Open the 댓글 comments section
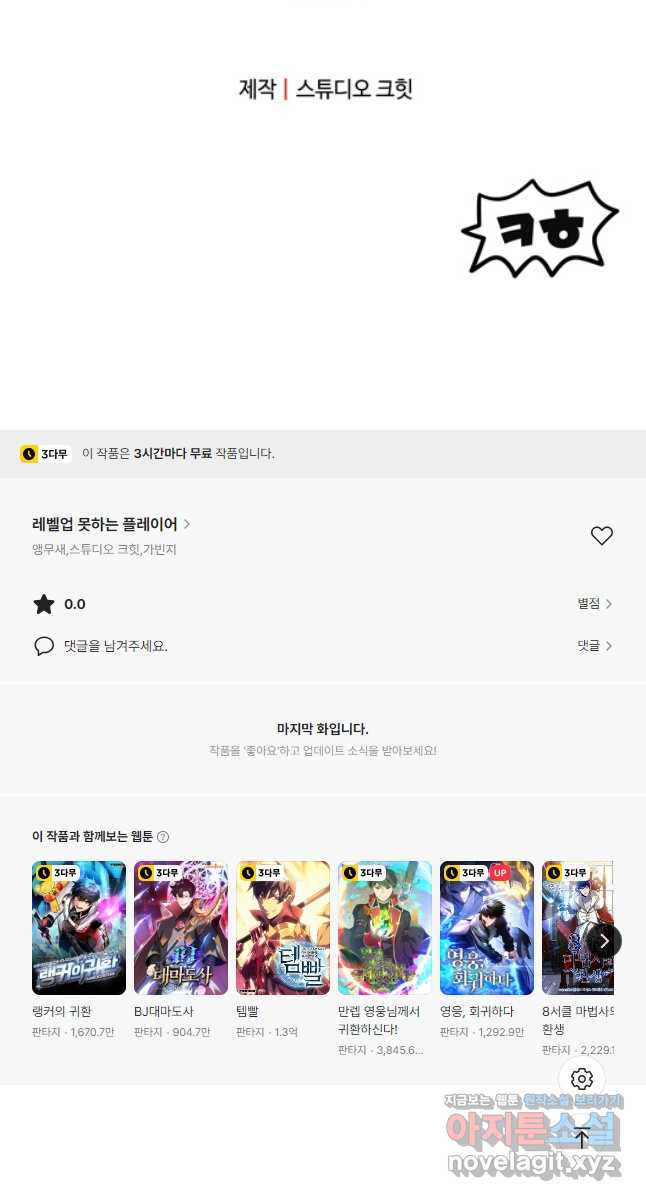 [594, 646]
